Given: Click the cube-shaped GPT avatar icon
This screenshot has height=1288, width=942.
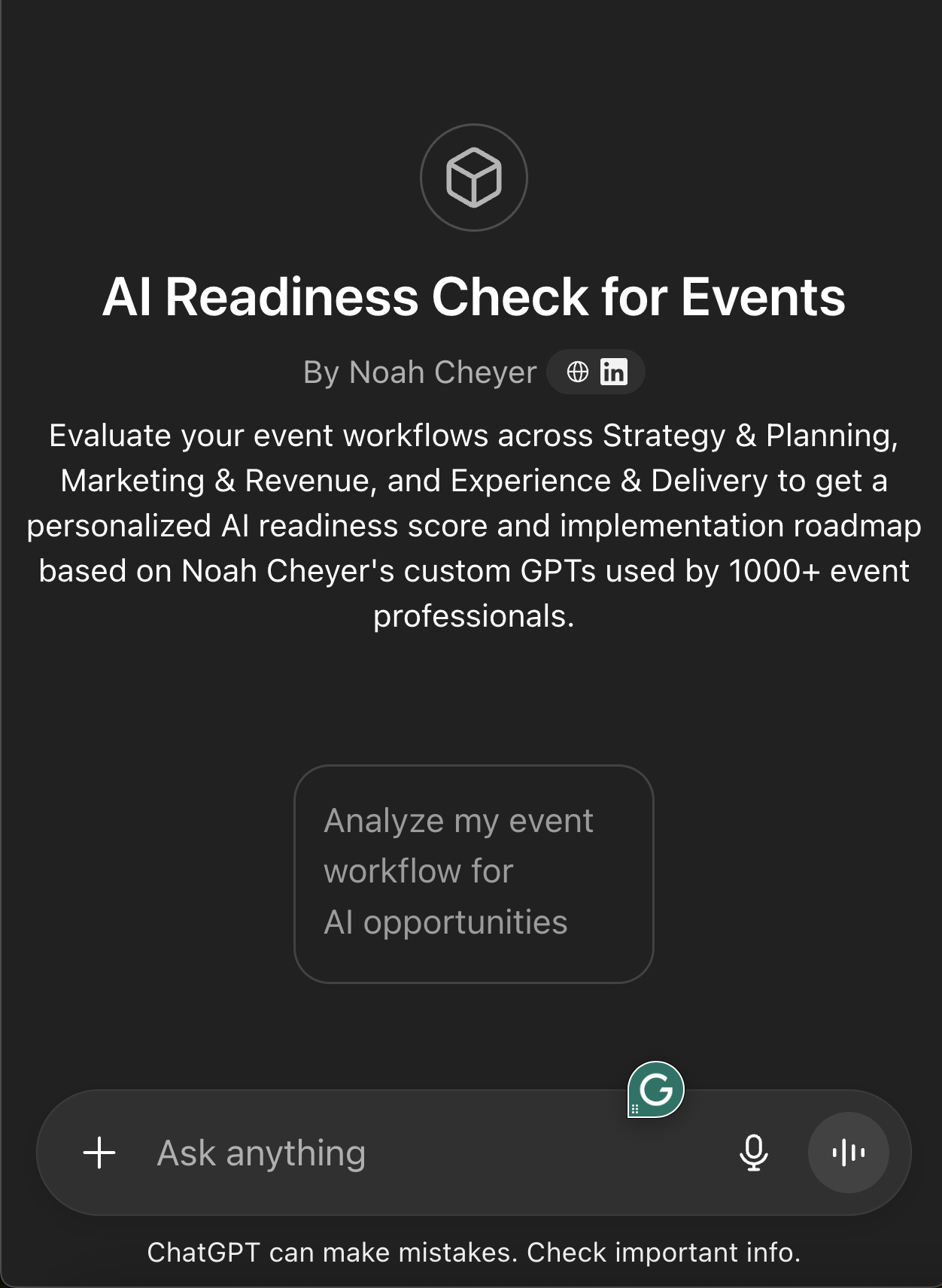Looking at the screenshot, I should (x=472, y=177).
